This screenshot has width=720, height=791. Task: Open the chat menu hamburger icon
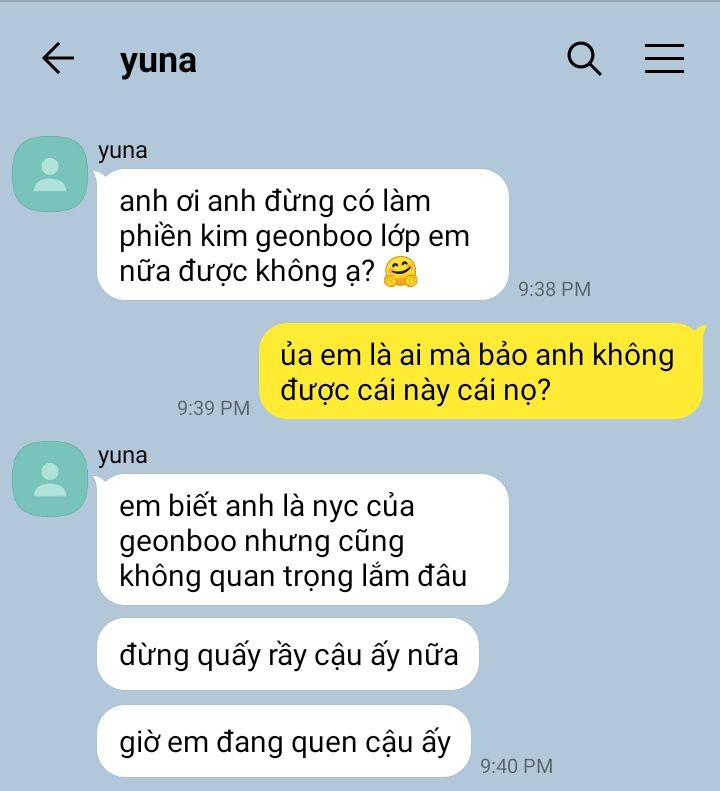click(x=664, y=59)
